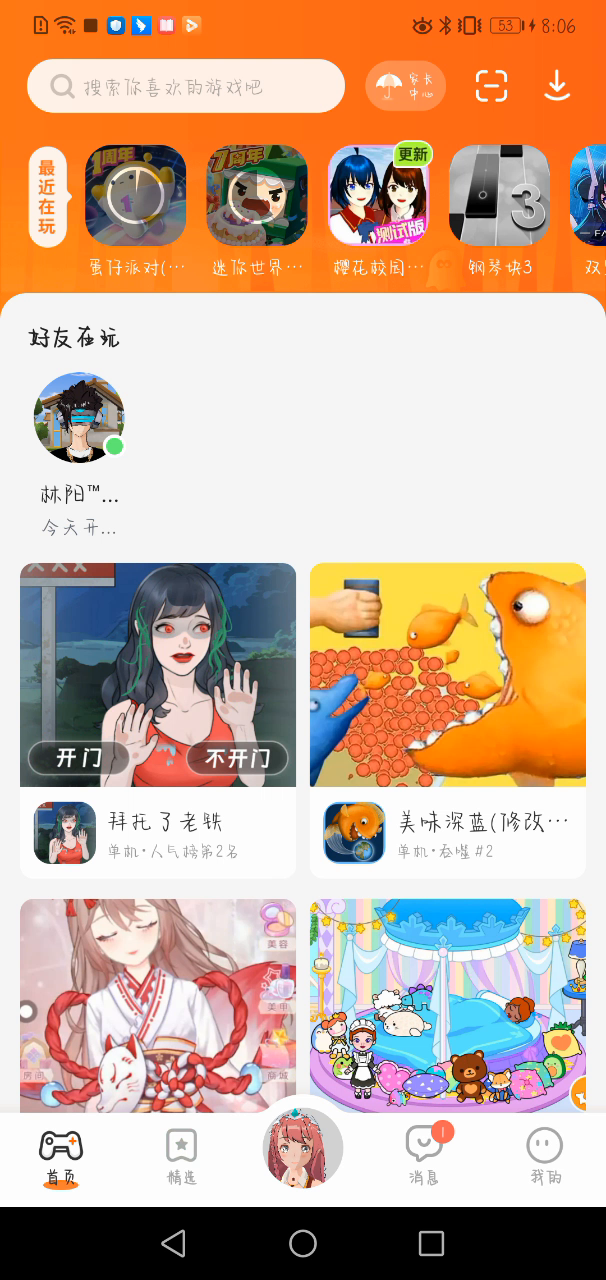Open the dollhouse bedroom game card
The image size is (606, 1280).
coord(447,1005)
